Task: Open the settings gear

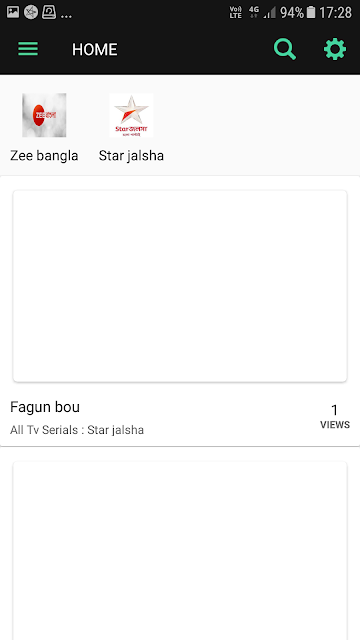Action: coord(335,49)
